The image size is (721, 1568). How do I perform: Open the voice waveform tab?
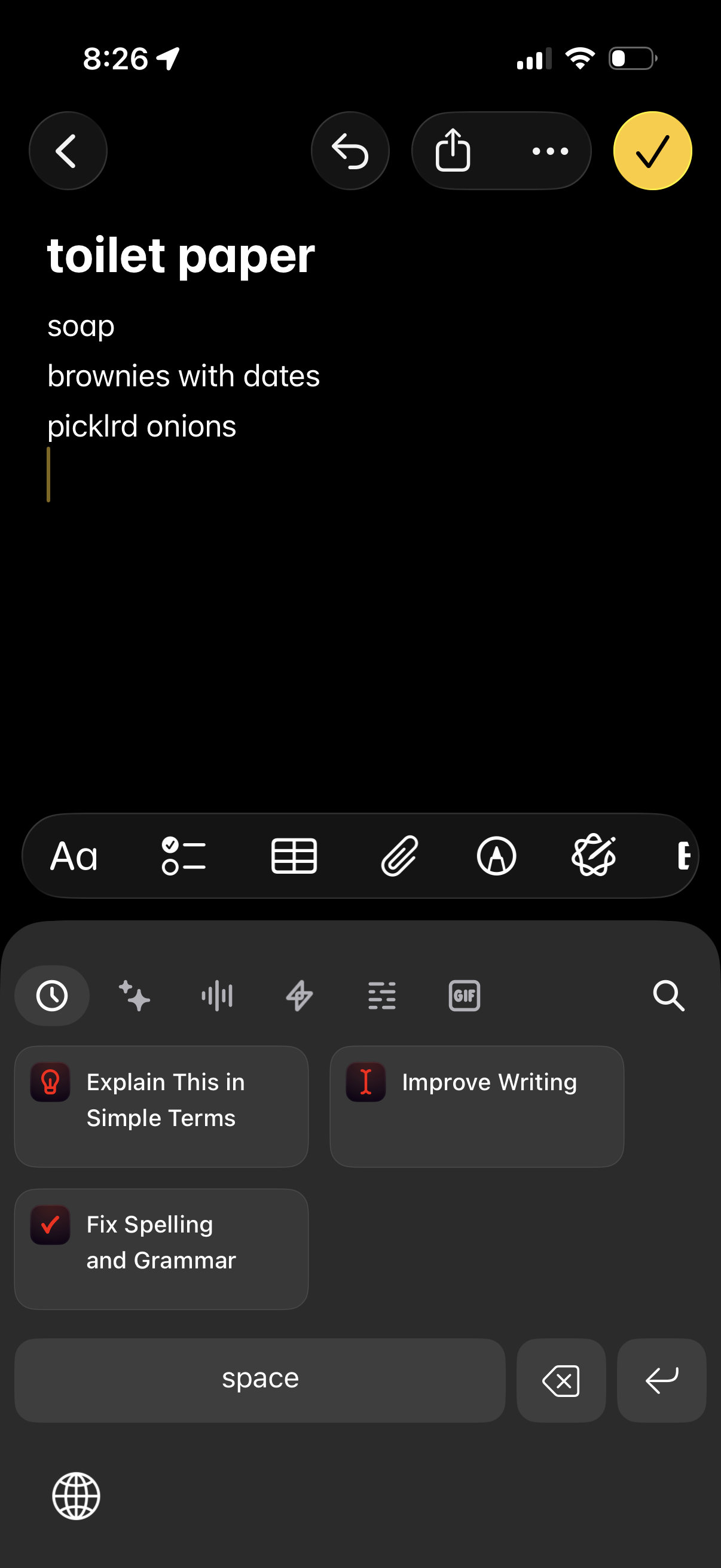coord(217,996)
